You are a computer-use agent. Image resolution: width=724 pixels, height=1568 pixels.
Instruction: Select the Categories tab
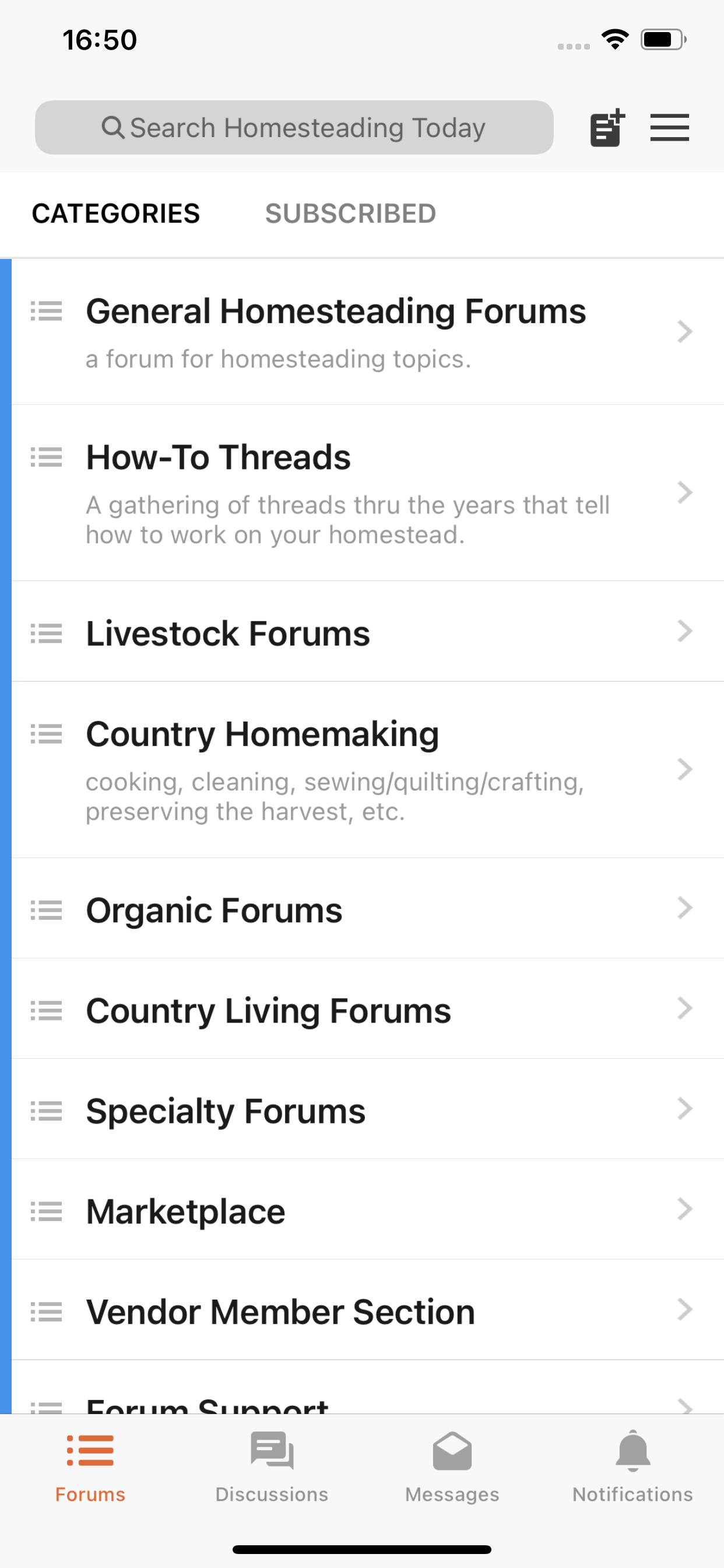[115, 213]
